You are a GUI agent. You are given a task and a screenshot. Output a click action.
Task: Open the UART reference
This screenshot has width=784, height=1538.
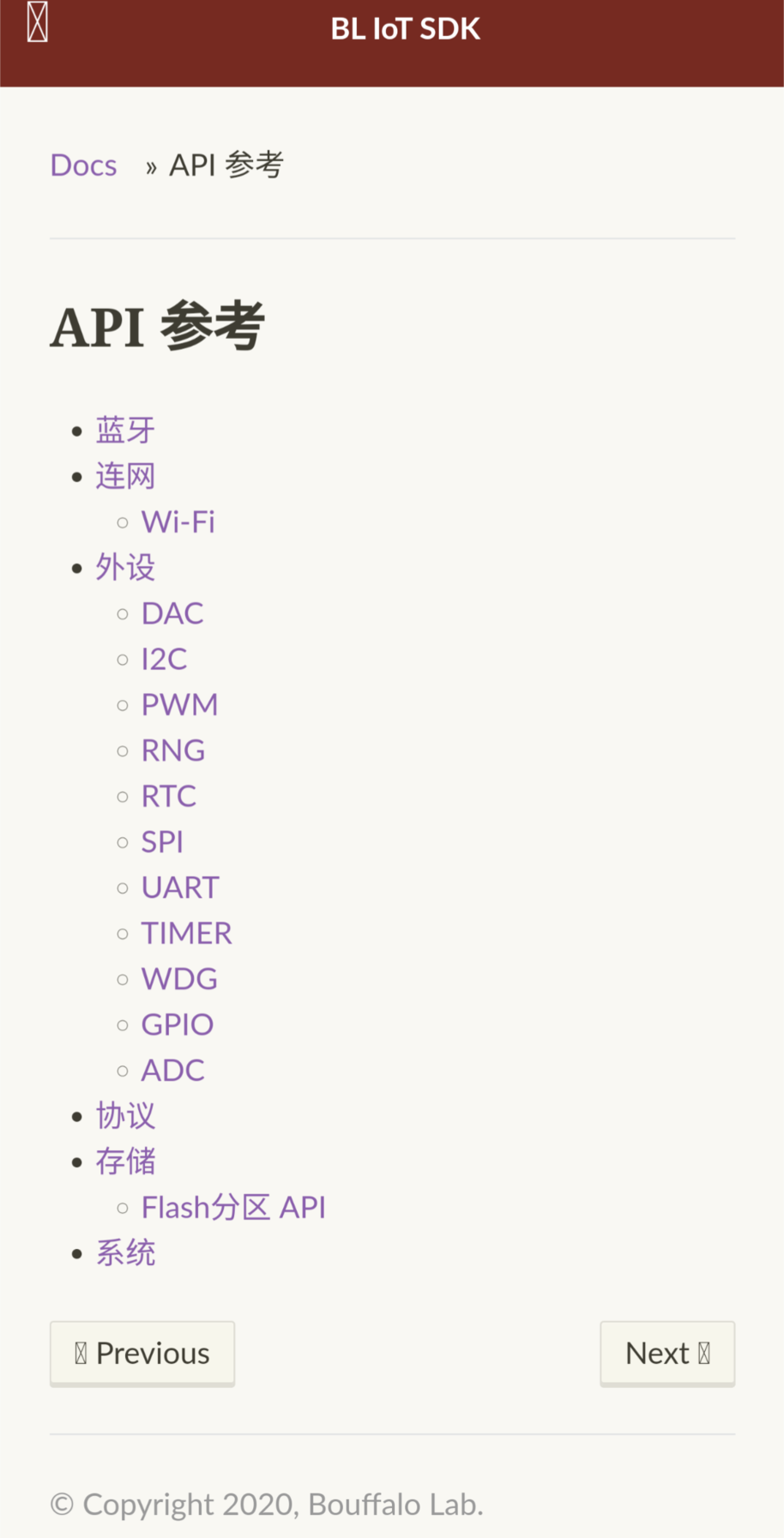180,887
